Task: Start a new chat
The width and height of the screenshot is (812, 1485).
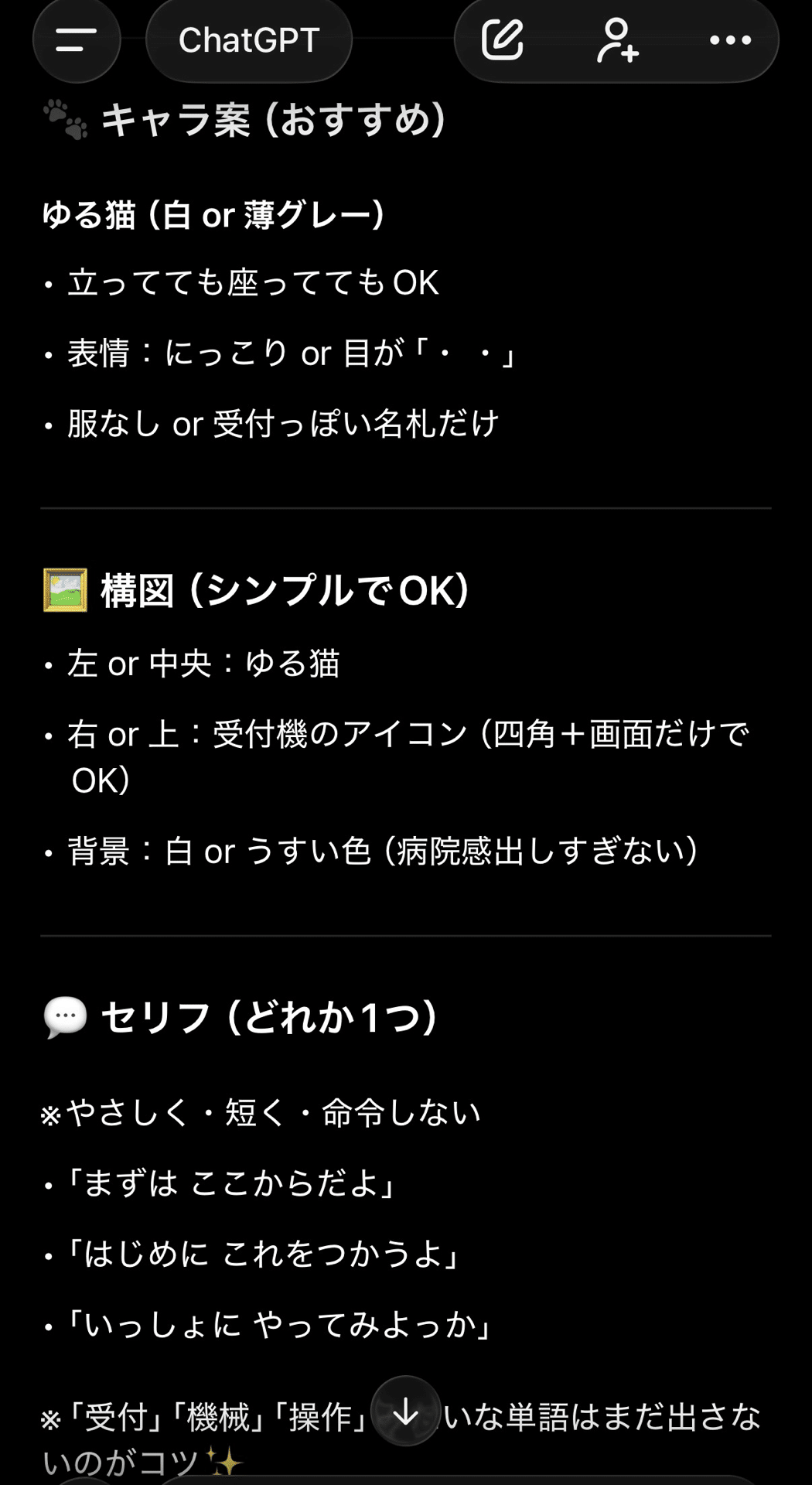Action: click(503, 40)
